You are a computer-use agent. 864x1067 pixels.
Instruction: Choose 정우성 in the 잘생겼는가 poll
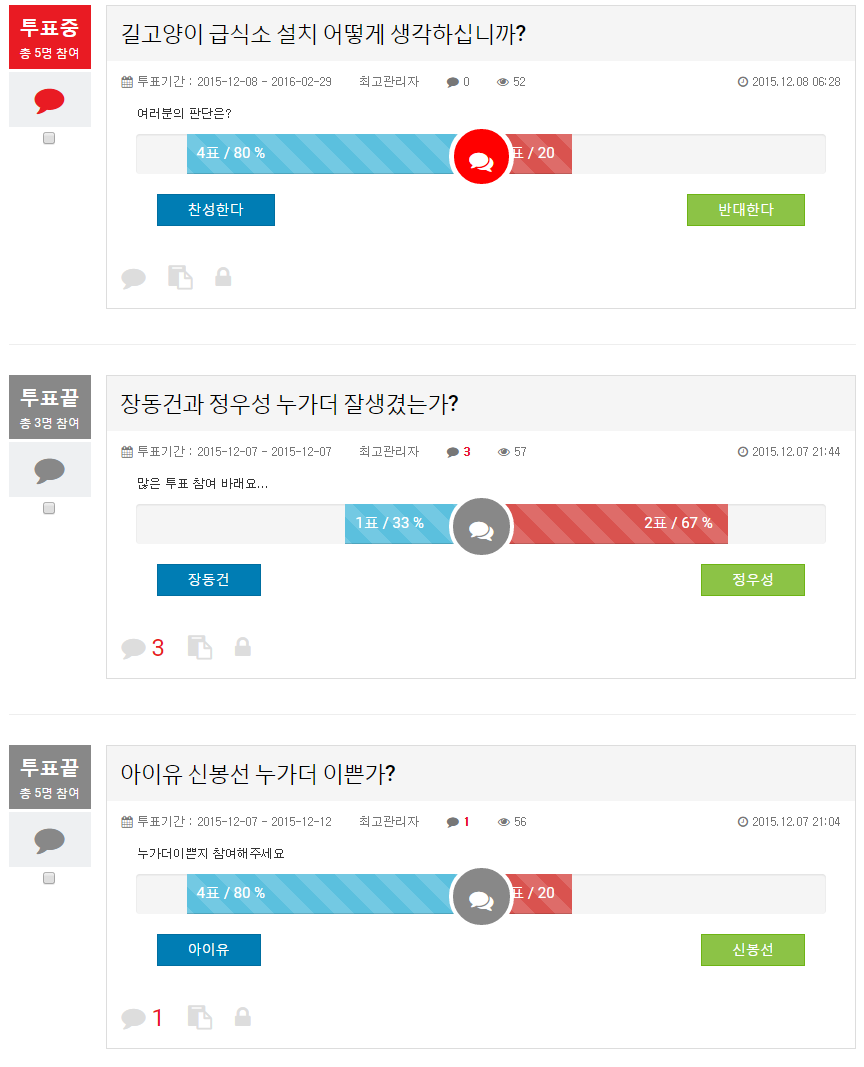click(x=752, y=580)
